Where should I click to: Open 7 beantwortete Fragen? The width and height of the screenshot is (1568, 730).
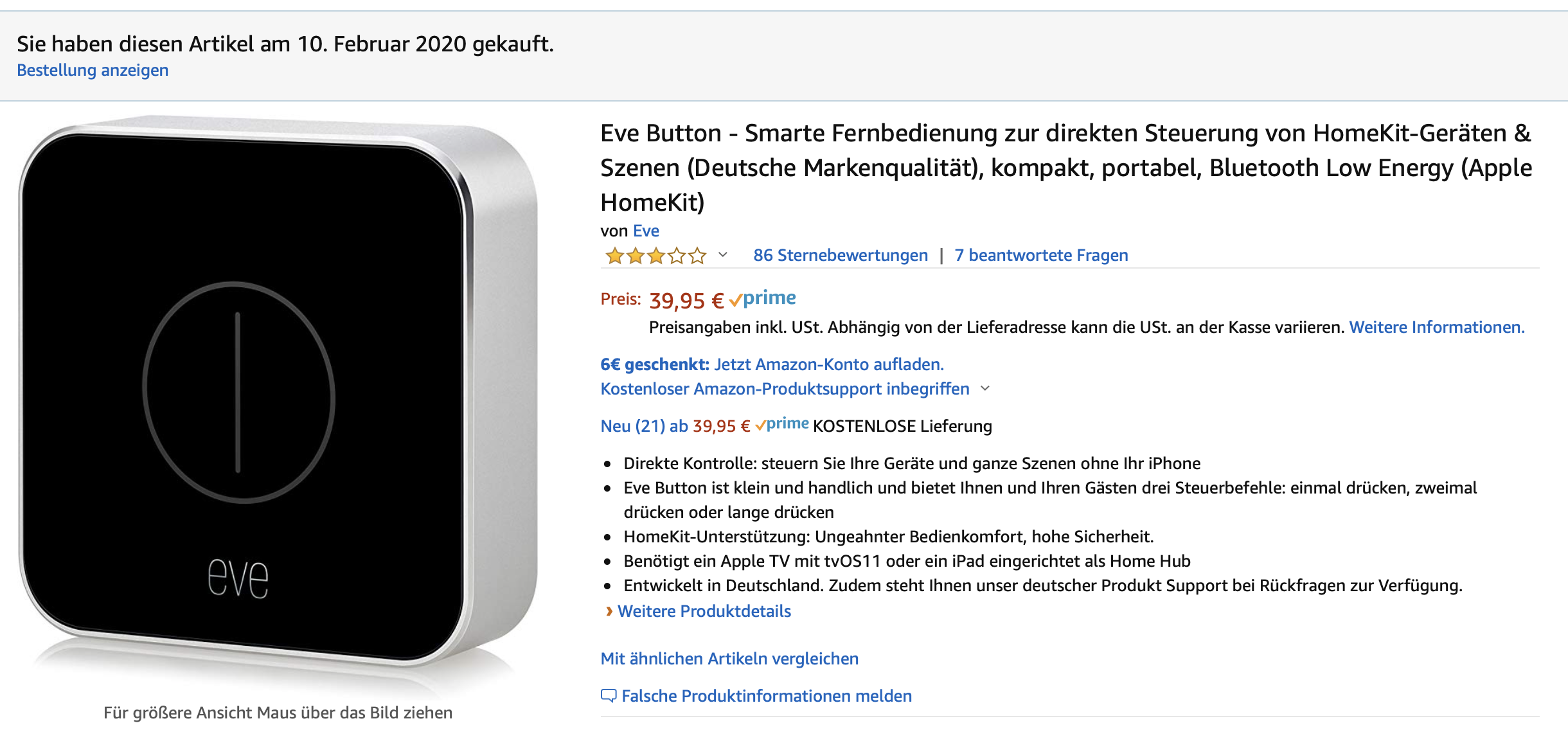(1041, 255)
